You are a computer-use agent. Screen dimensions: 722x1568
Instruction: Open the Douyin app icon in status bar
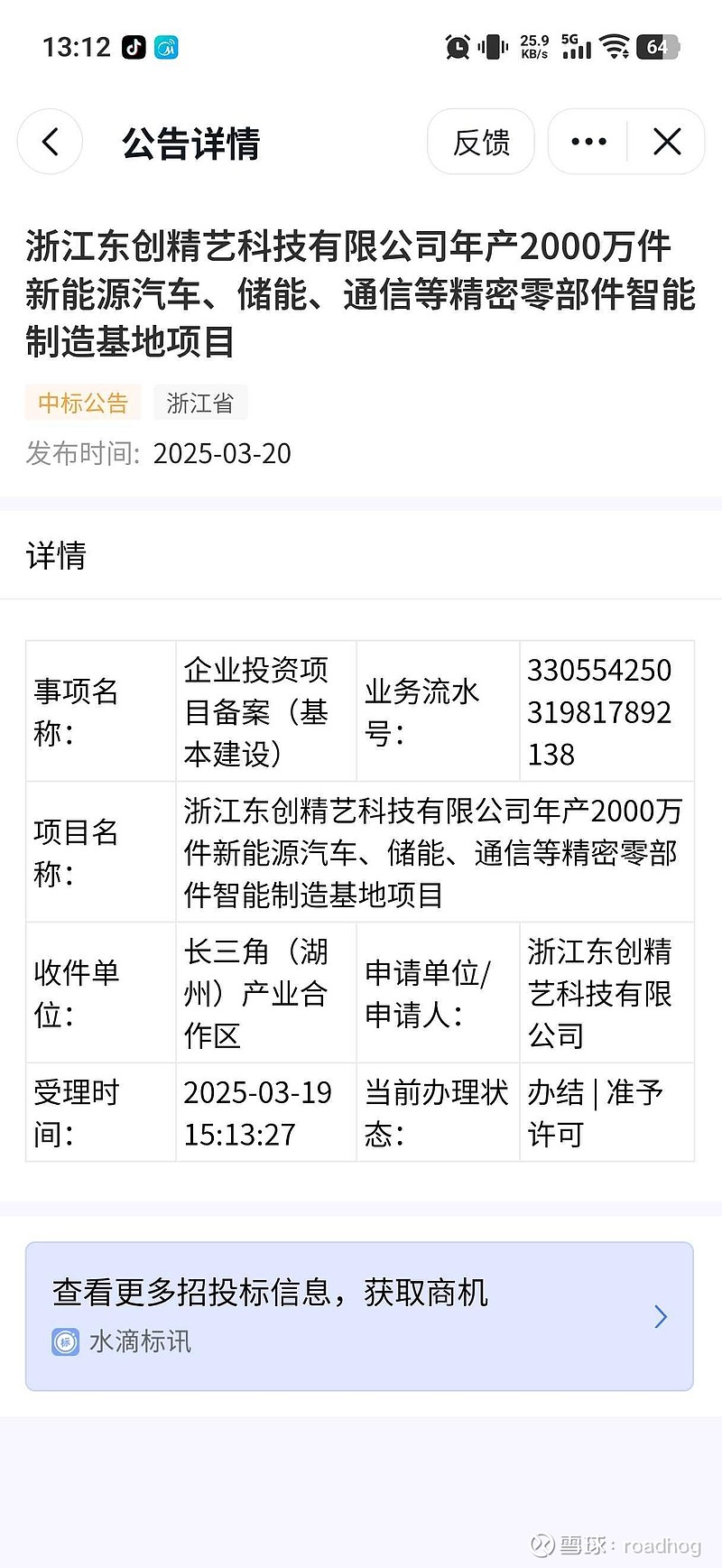134,46
